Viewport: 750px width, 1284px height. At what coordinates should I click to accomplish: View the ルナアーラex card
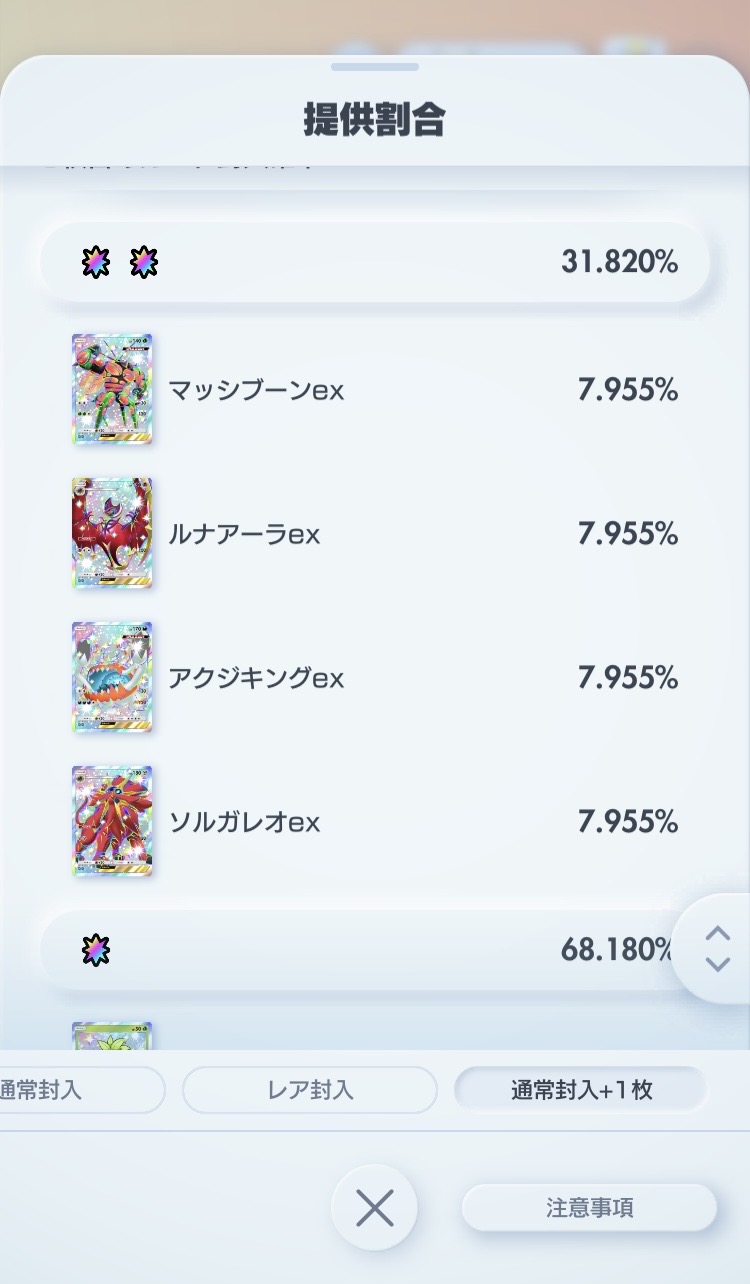tap(112, 534)
